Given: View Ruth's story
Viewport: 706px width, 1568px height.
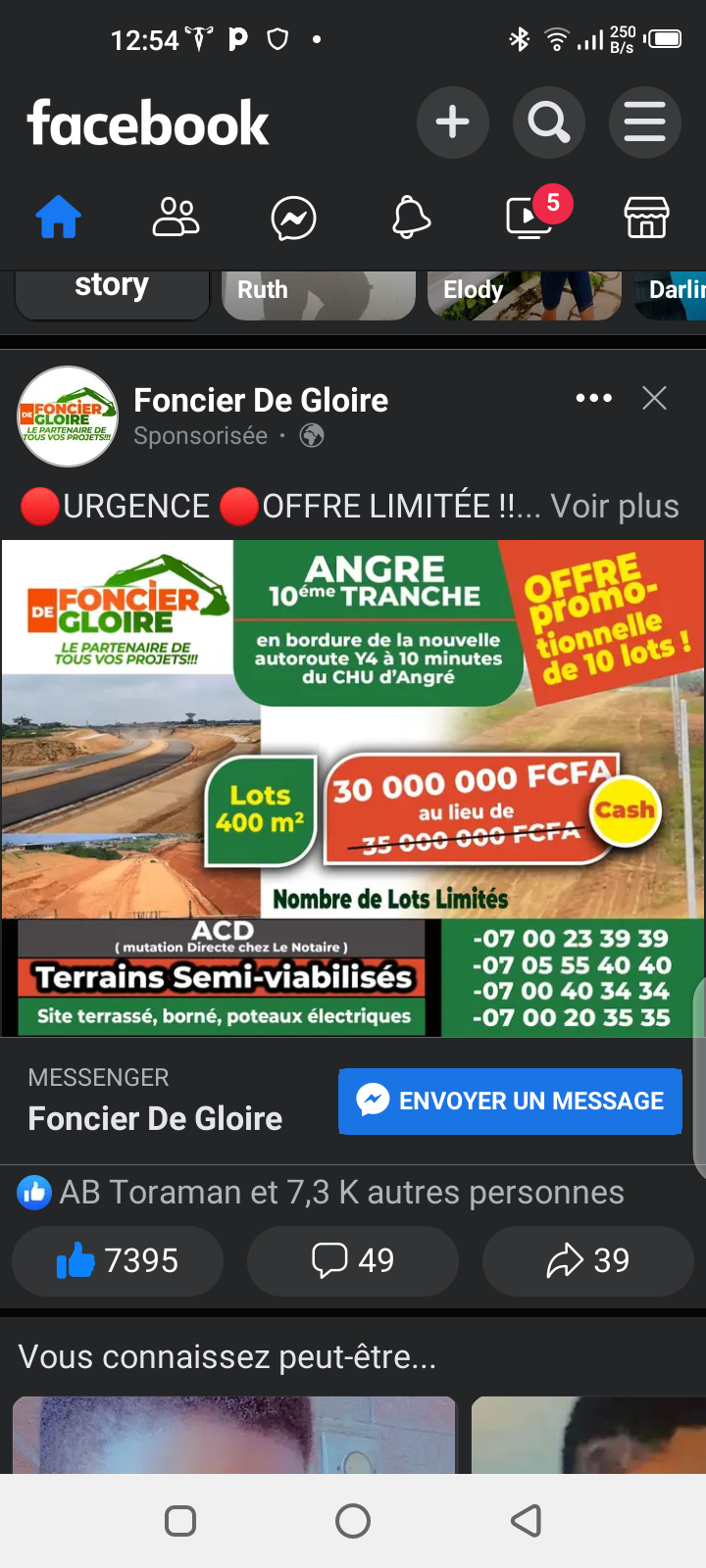Looking at the screenshot, I should coord(319,294).
